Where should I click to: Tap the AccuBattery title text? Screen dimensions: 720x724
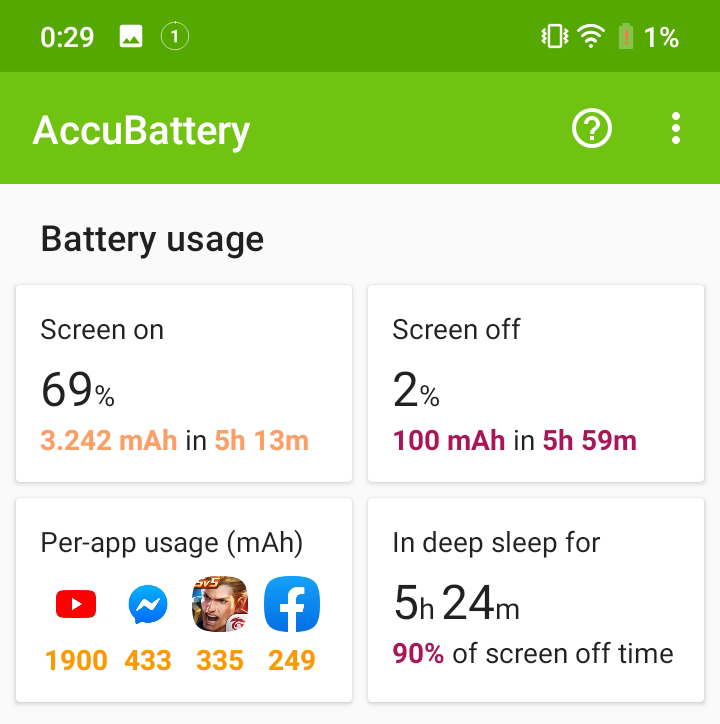pos(140,129)
